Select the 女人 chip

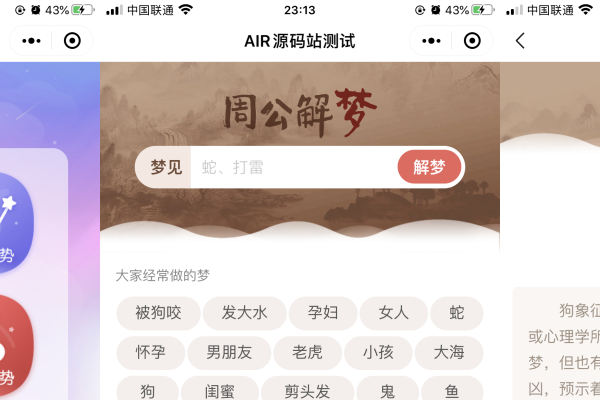[394, 313]
